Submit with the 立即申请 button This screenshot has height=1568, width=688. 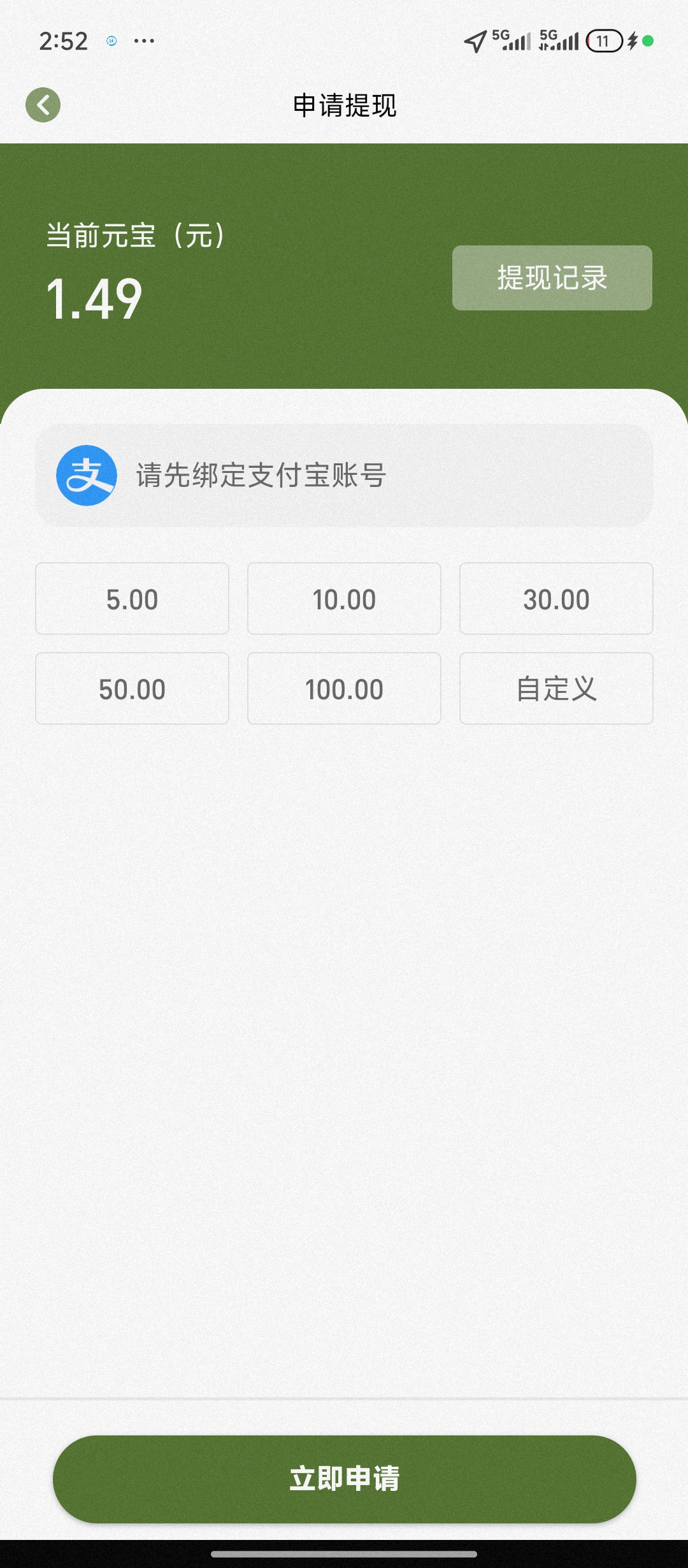[x=344, y=1479]
